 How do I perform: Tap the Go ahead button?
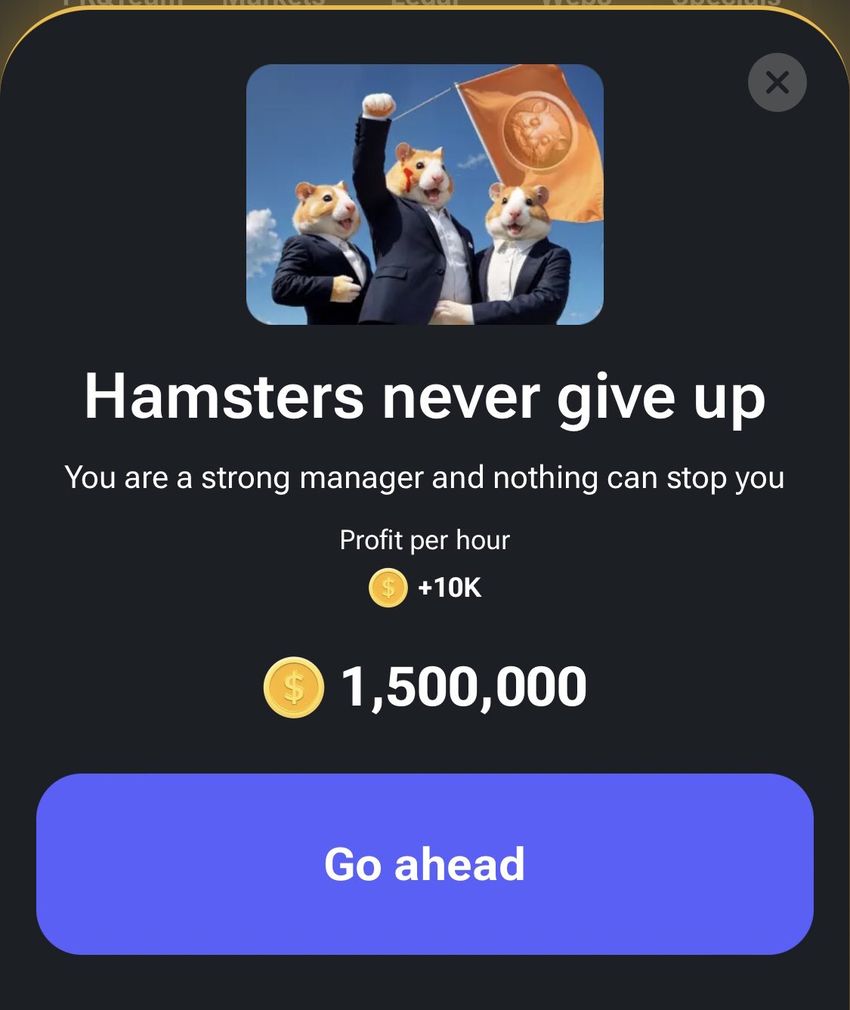(424, 863)
